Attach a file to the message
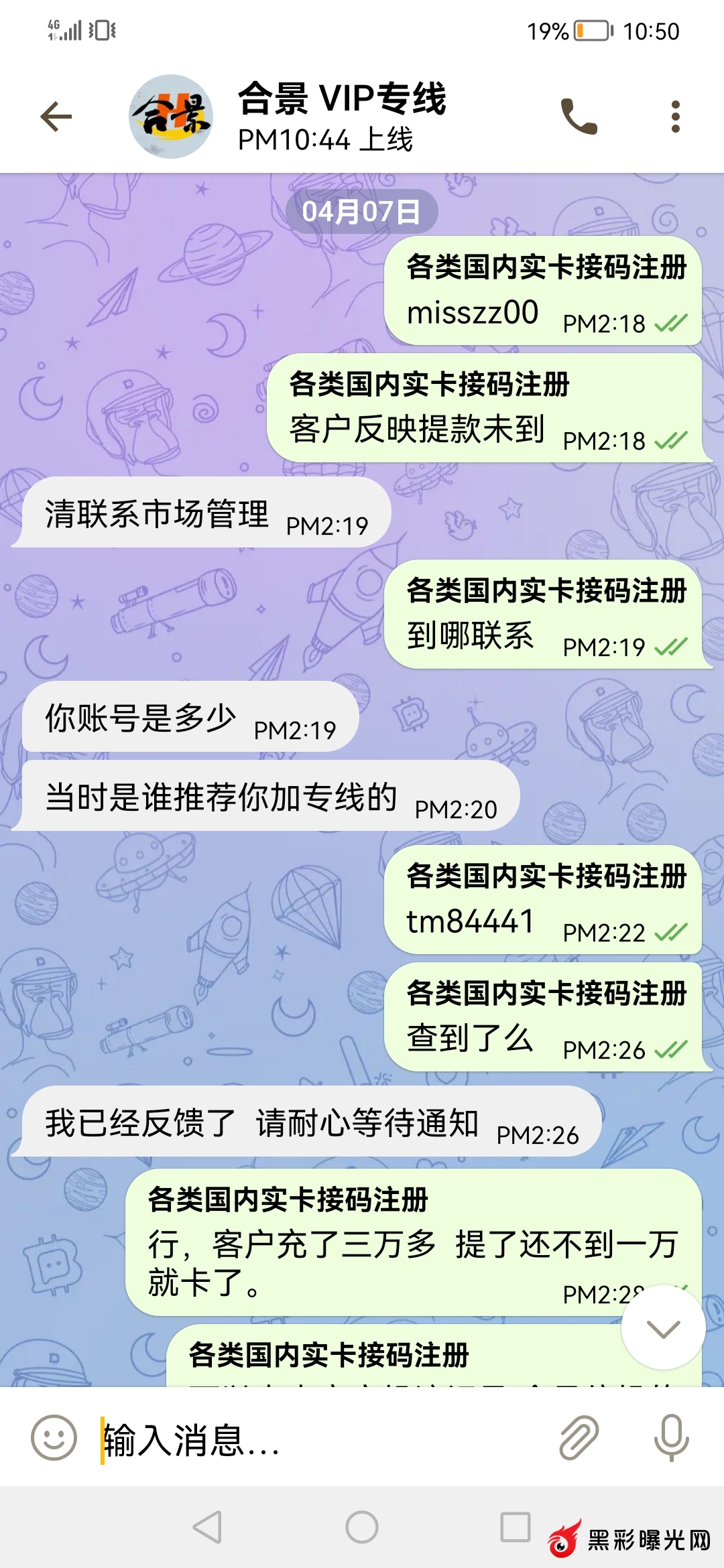This screenshot has width=724, height=1568. (579, 1438)
